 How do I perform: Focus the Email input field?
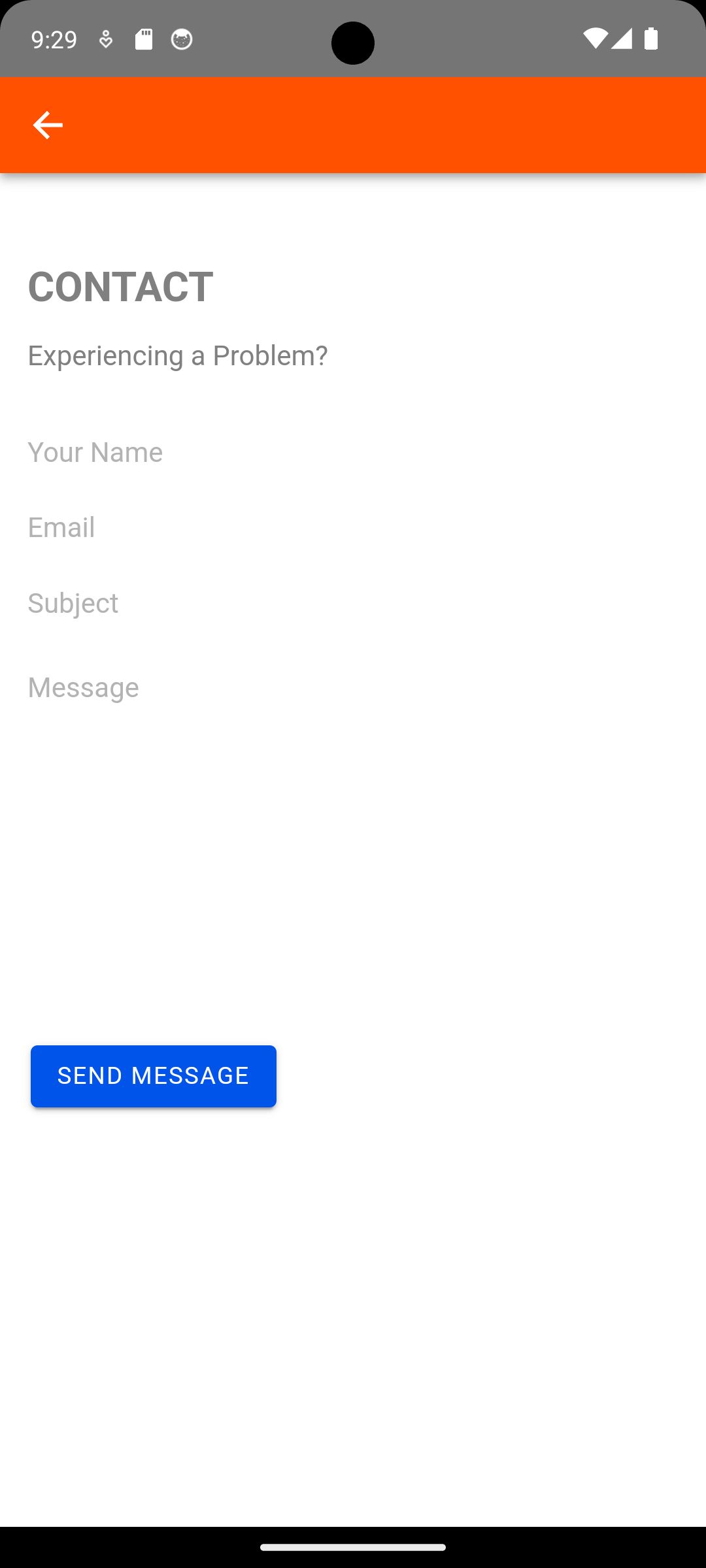click(x=353, y=527)
